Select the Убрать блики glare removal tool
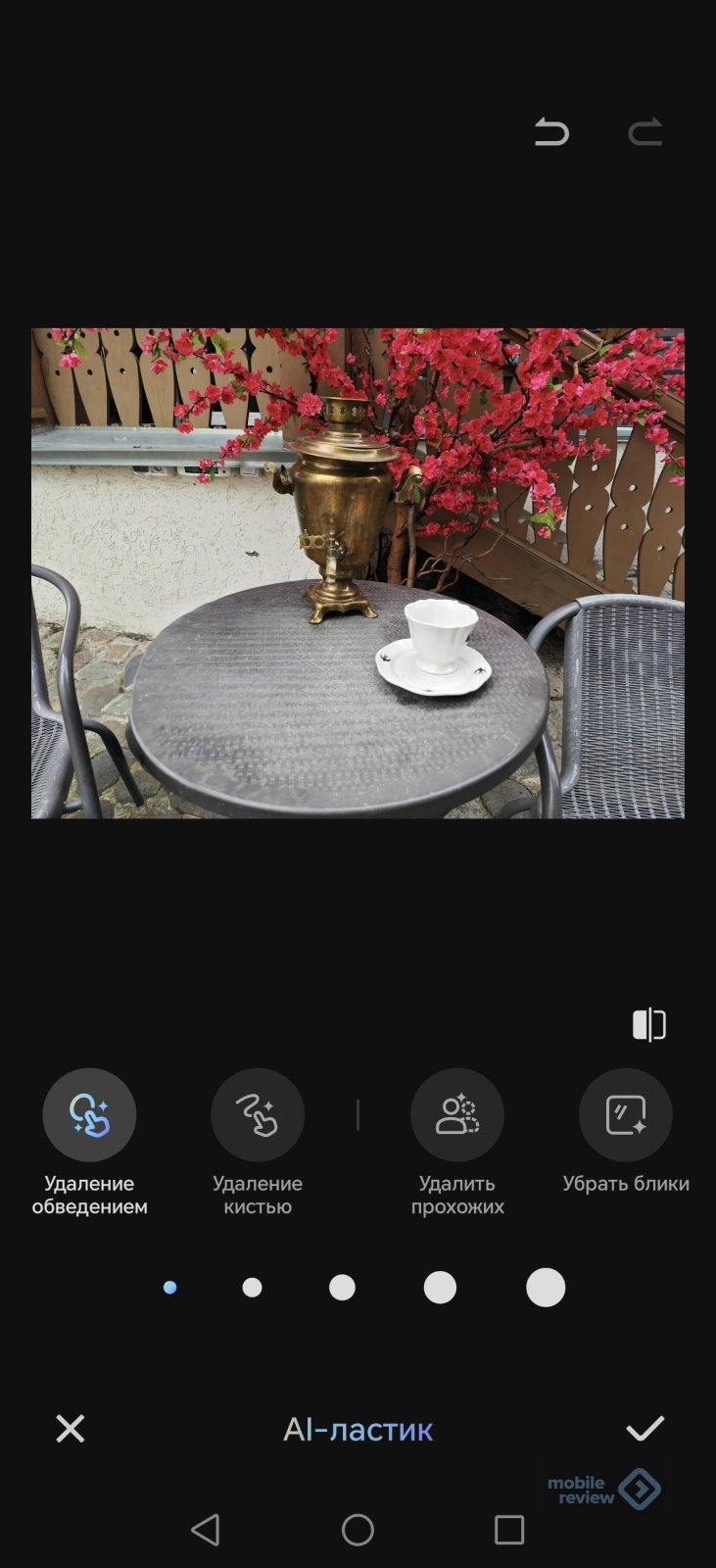The height and width of the screenshot is (1568, 716). pos(626,1115)
